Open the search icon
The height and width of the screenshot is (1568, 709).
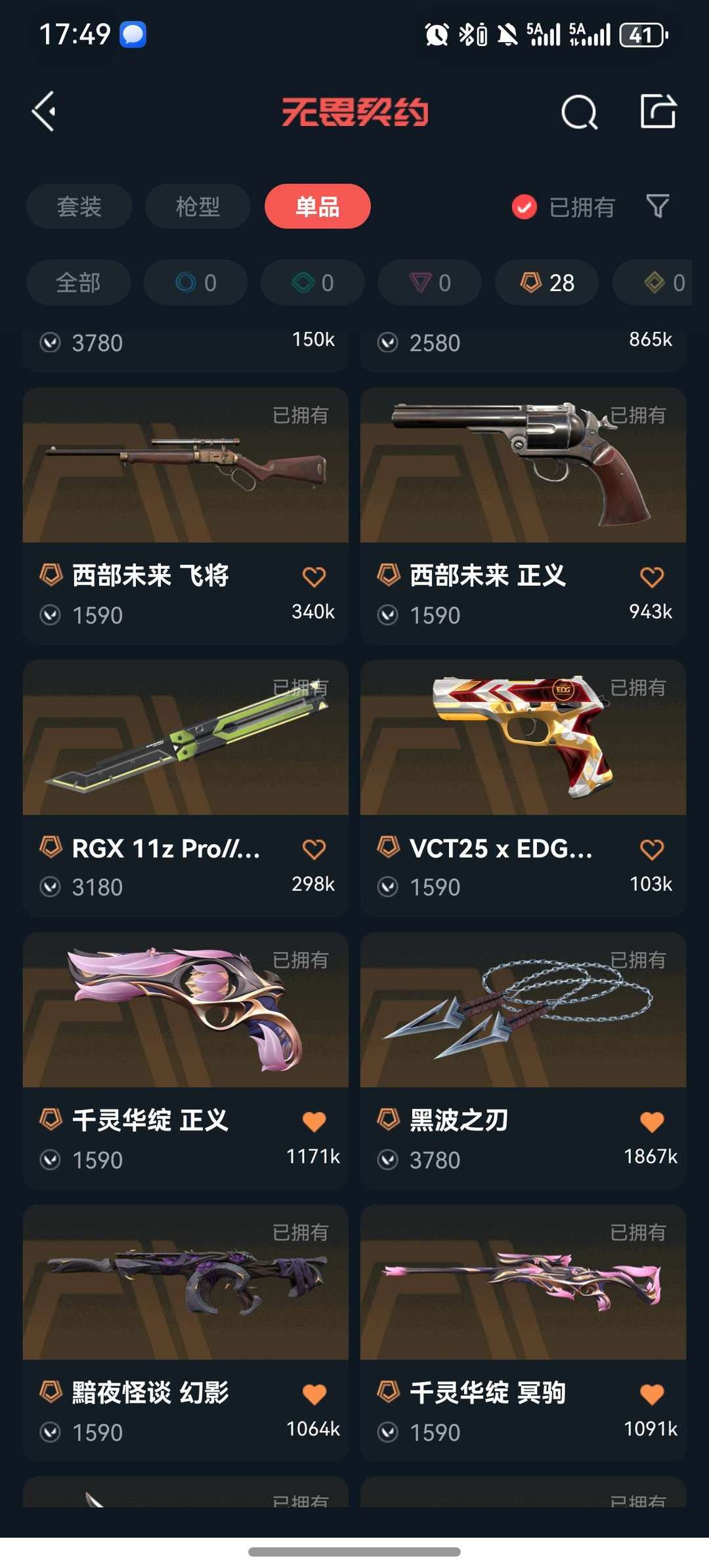point(579,112)
